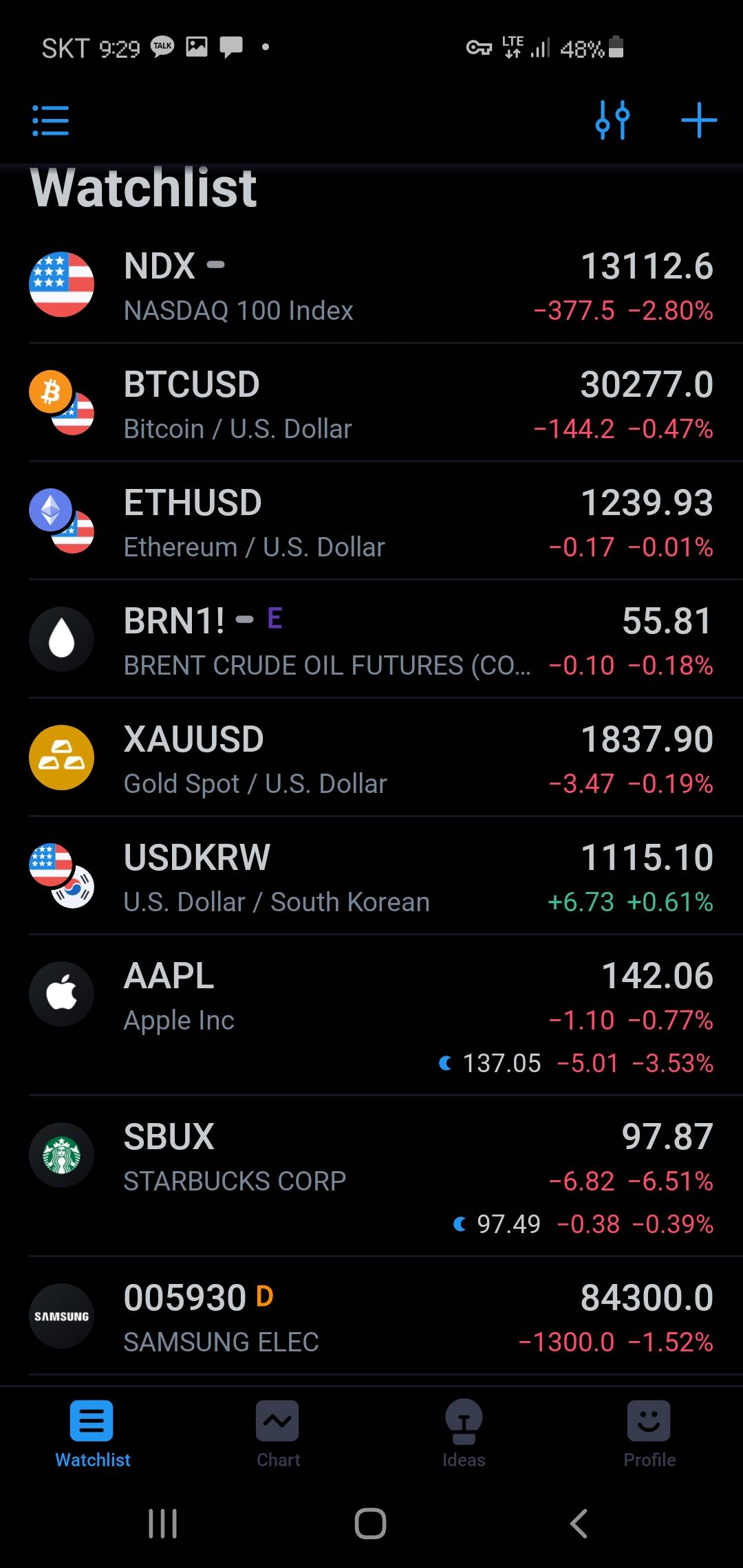
Task: Go to the Profile tab
Action: [x=649, y=1433]
